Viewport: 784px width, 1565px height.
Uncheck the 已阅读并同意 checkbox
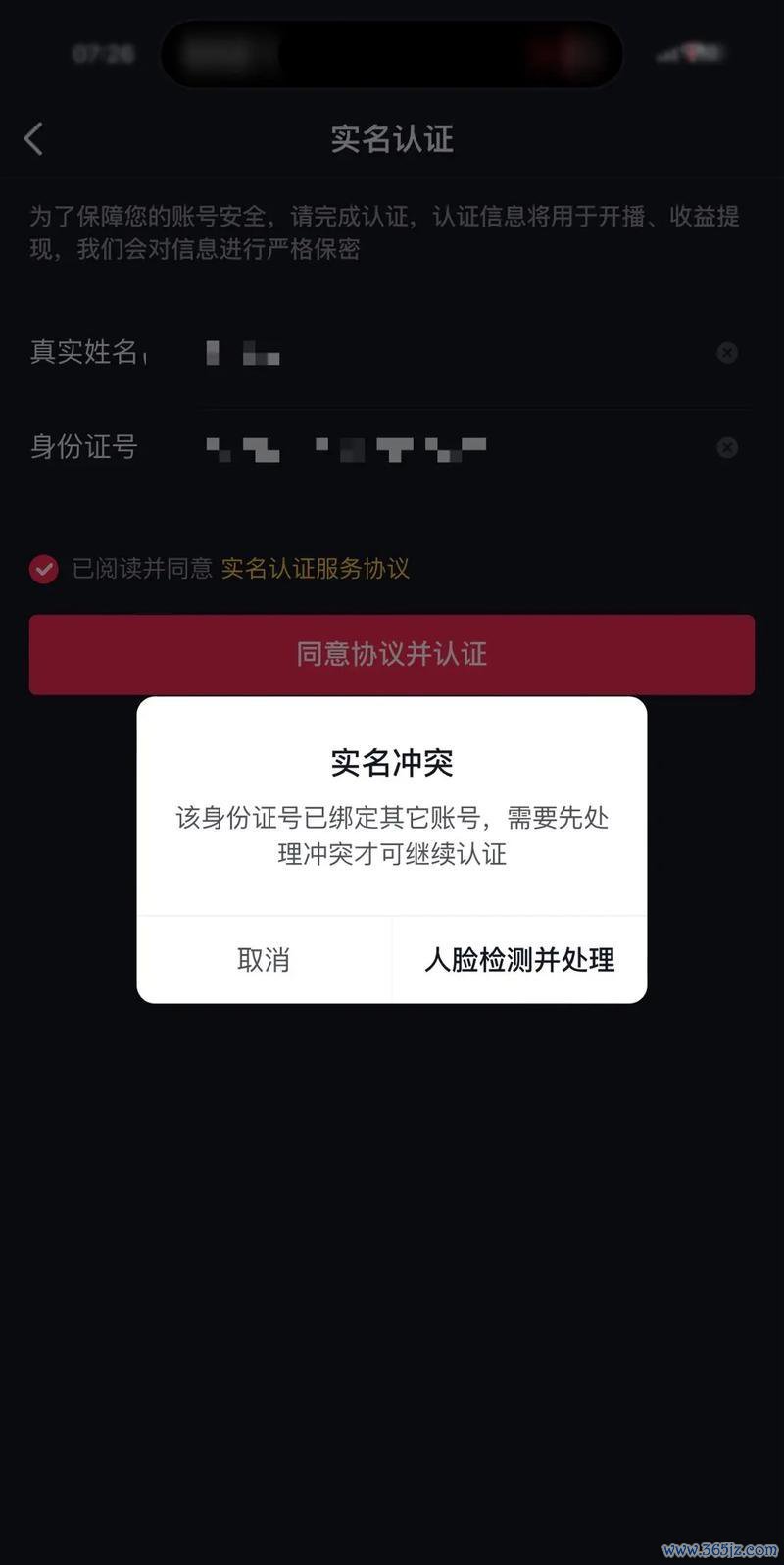tap(43, 569)
